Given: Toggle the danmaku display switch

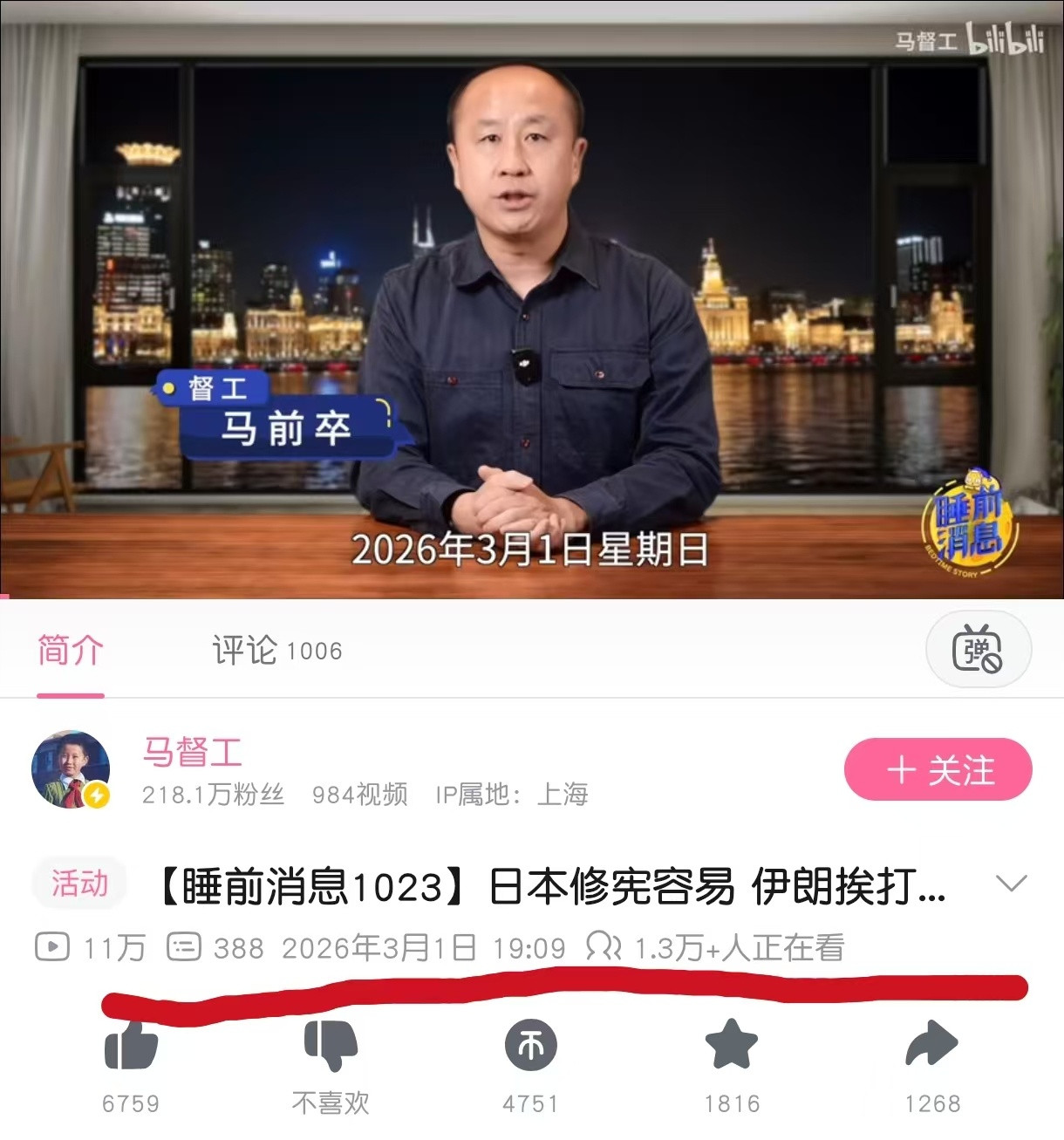Looking at the screenshot, I should [x=979, y=649].
